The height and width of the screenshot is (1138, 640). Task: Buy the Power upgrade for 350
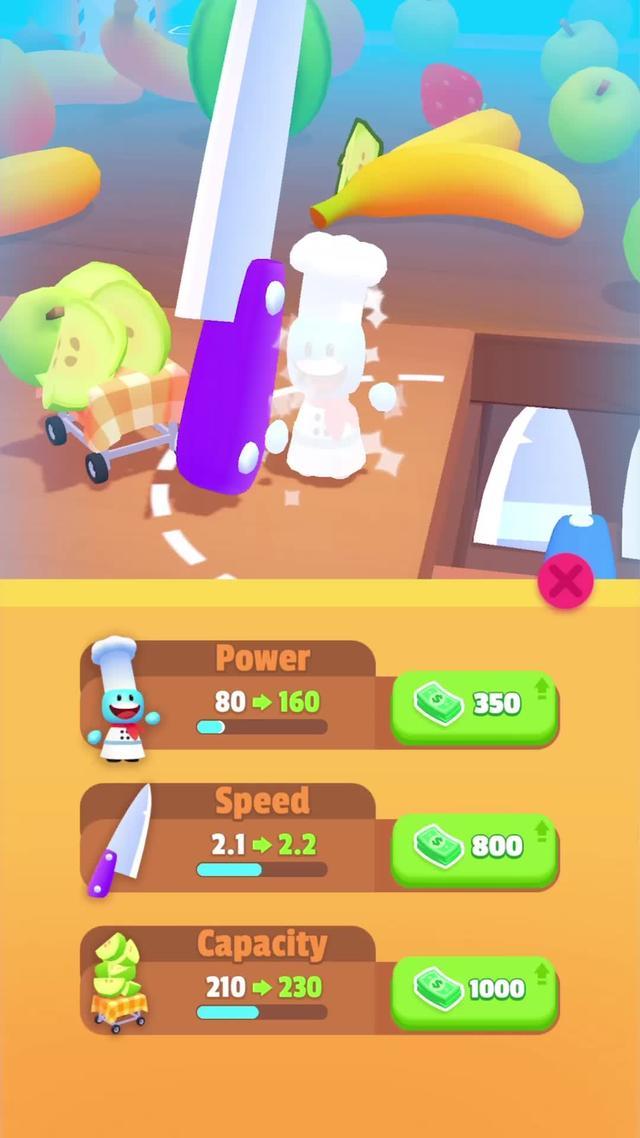coord(474,705)
